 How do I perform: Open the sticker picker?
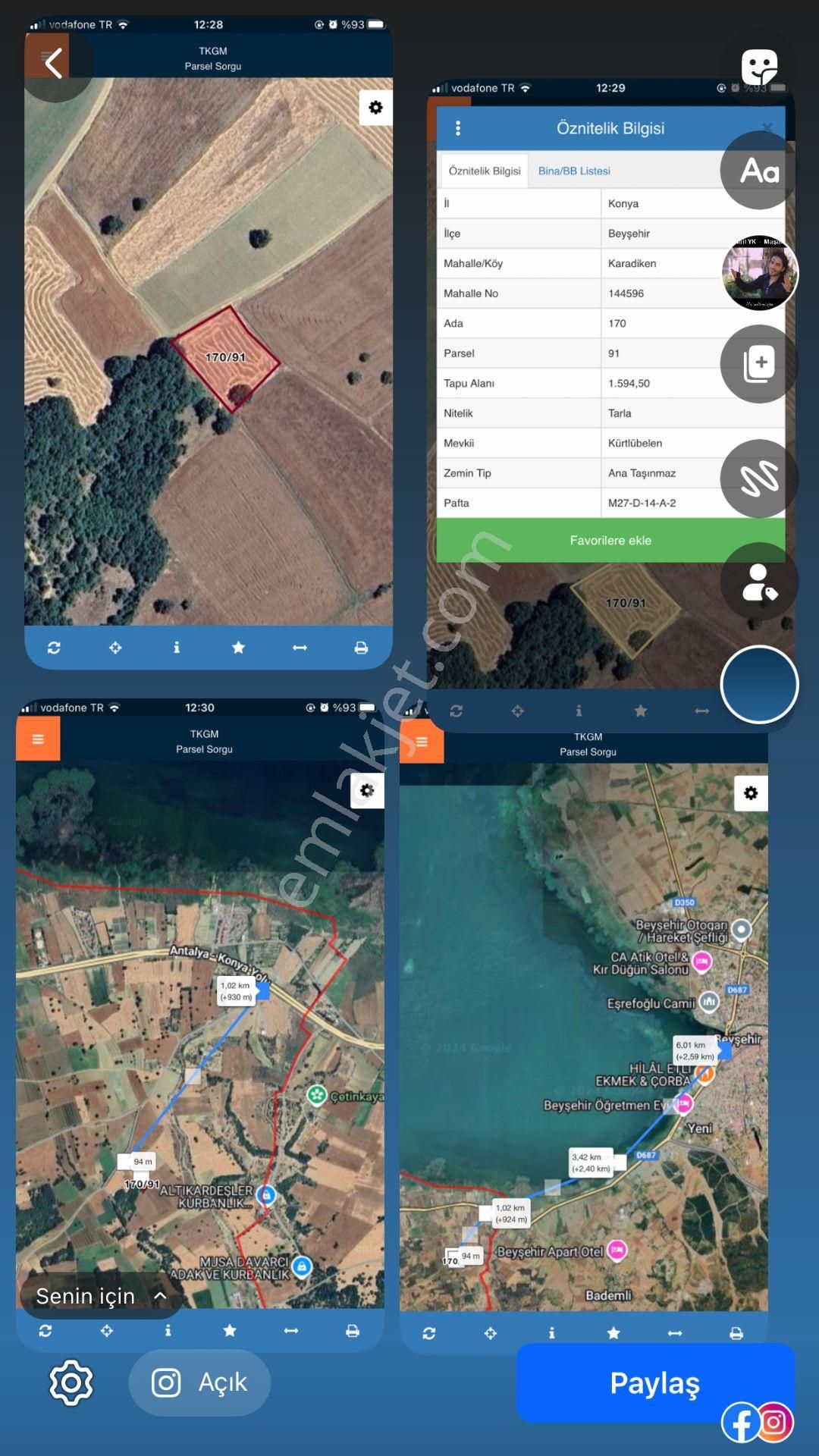(759, 67)
